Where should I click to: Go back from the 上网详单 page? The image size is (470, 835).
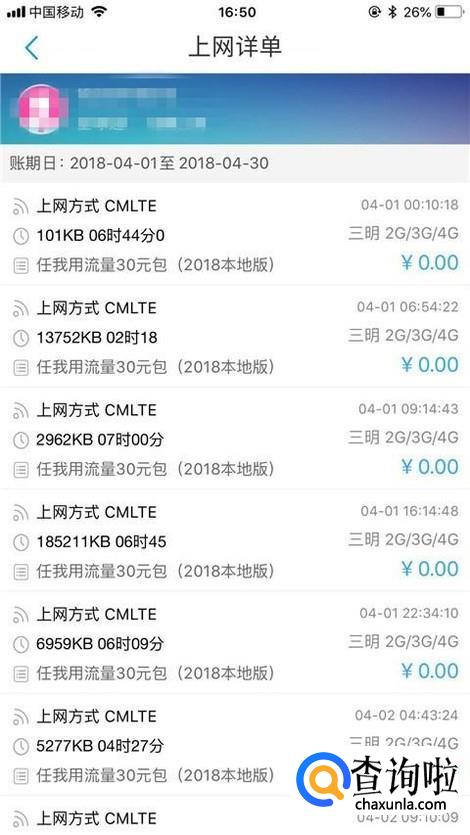click(31, 48)
